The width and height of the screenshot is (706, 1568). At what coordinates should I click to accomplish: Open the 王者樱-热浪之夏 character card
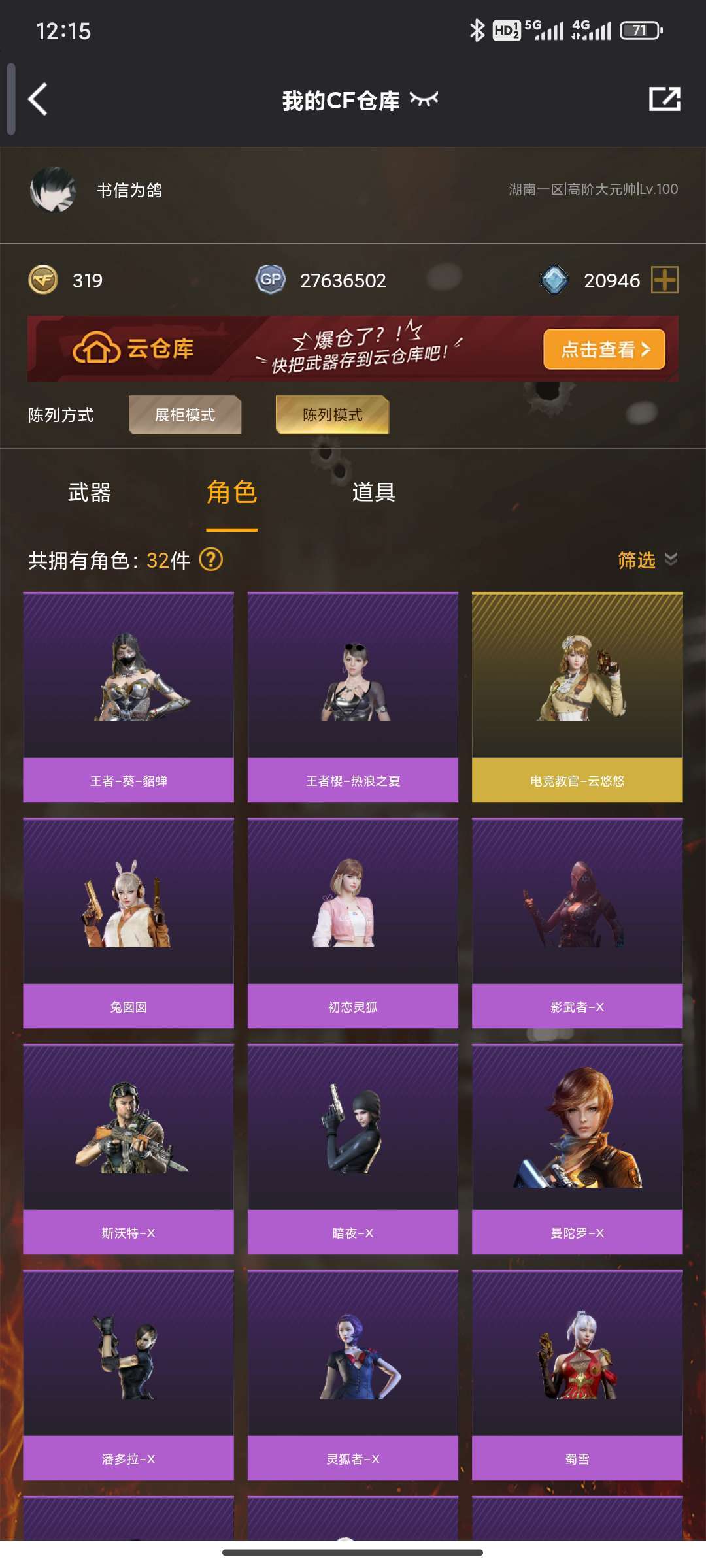click(353, 697)
